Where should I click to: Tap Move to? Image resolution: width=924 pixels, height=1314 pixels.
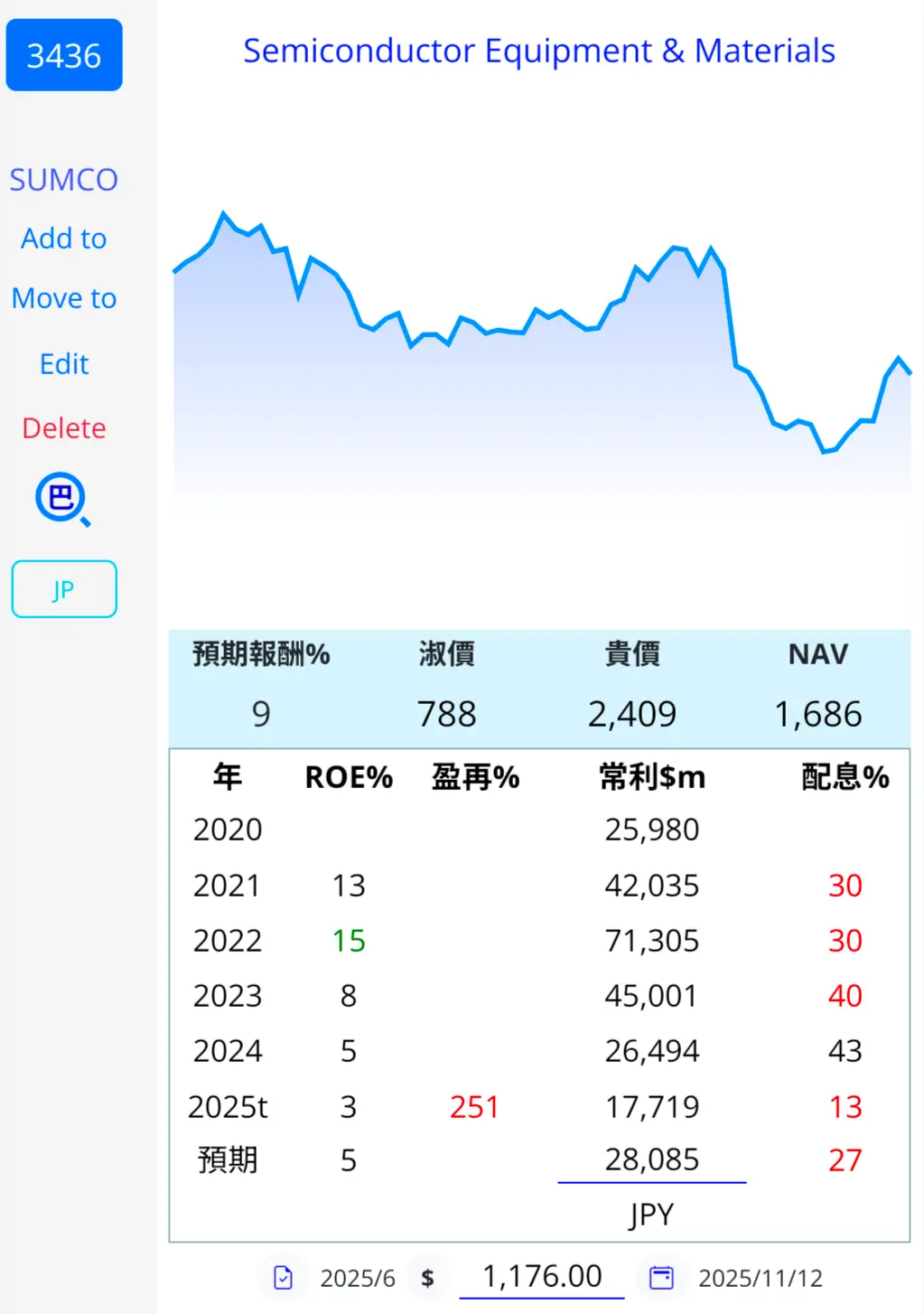point(64,298)
